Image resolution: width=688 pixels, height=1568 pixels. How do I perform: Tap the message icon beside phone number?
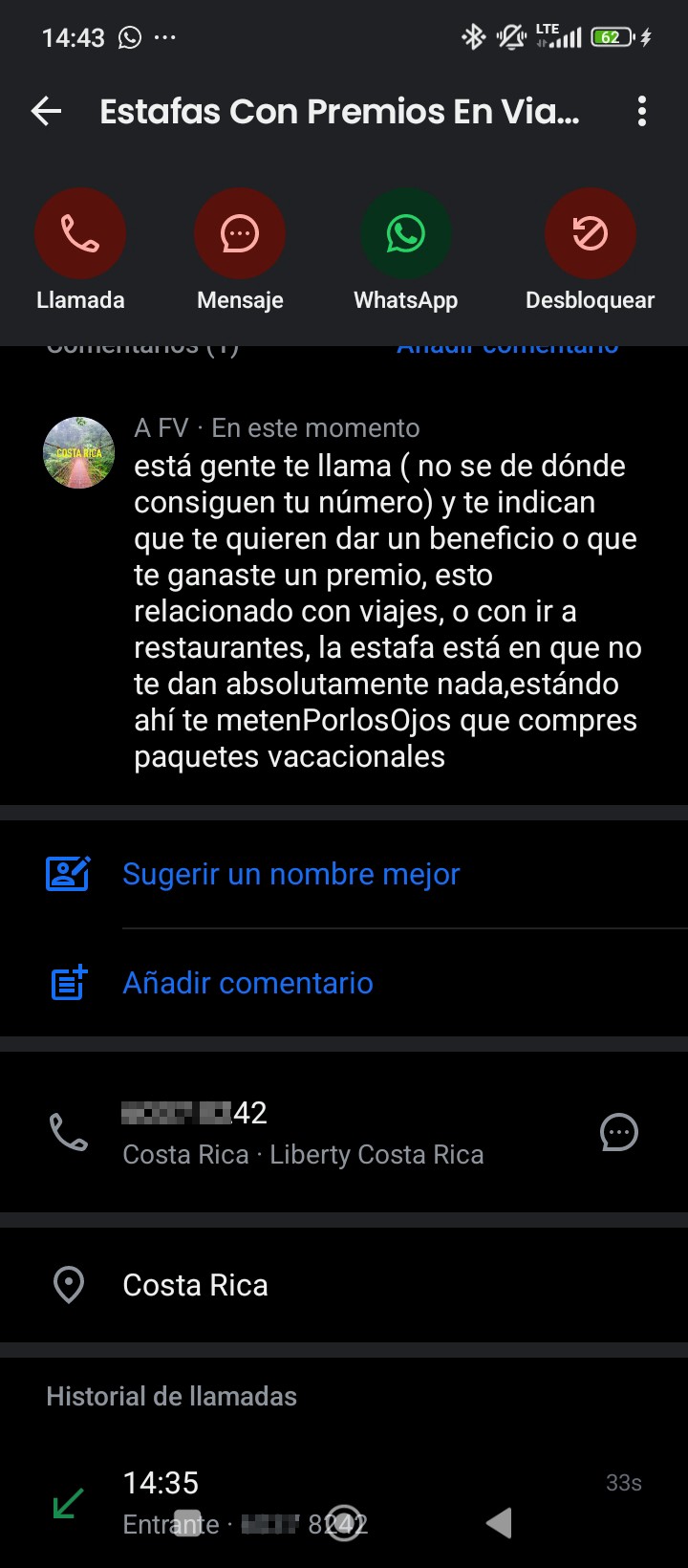[619, 1133]
